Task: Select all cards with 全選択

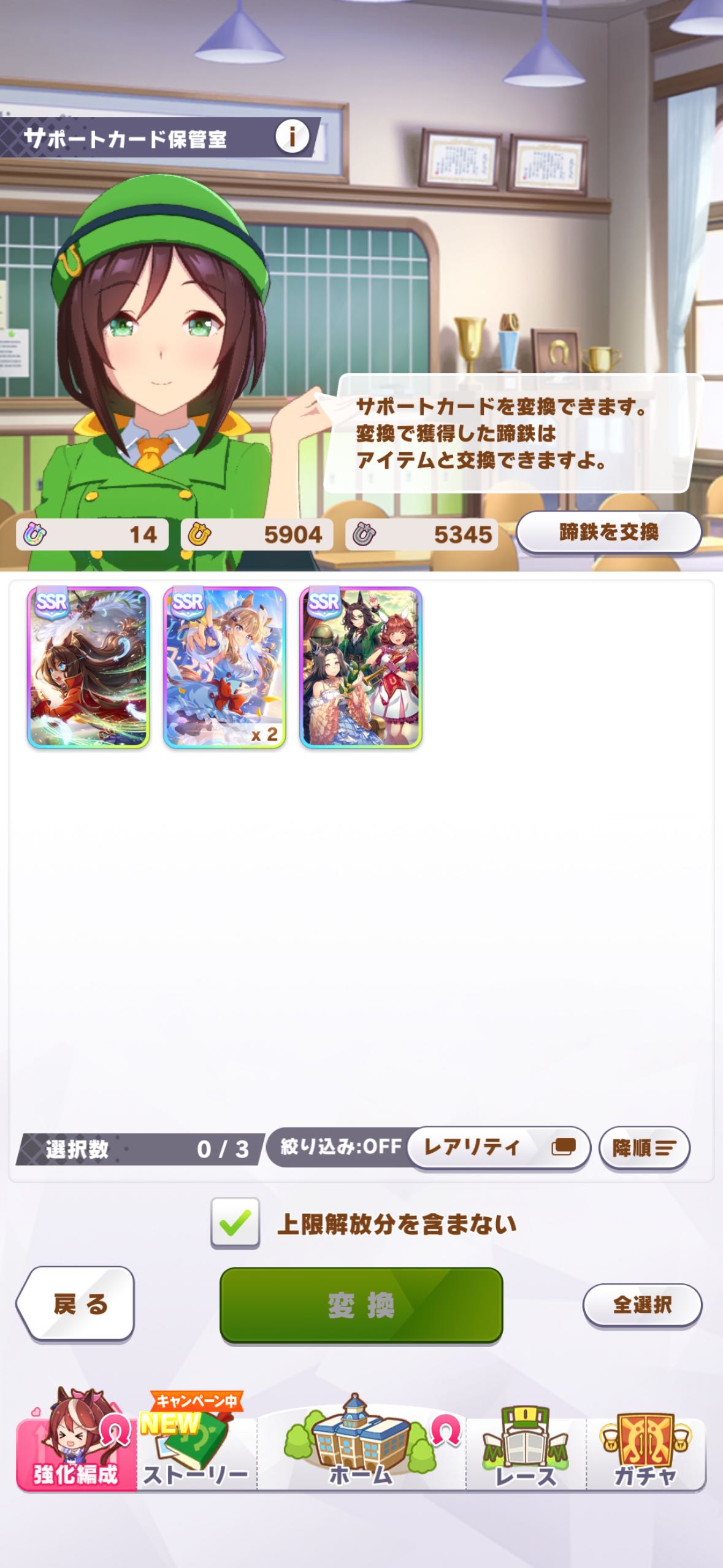Action: click(x=642, y=1305)
